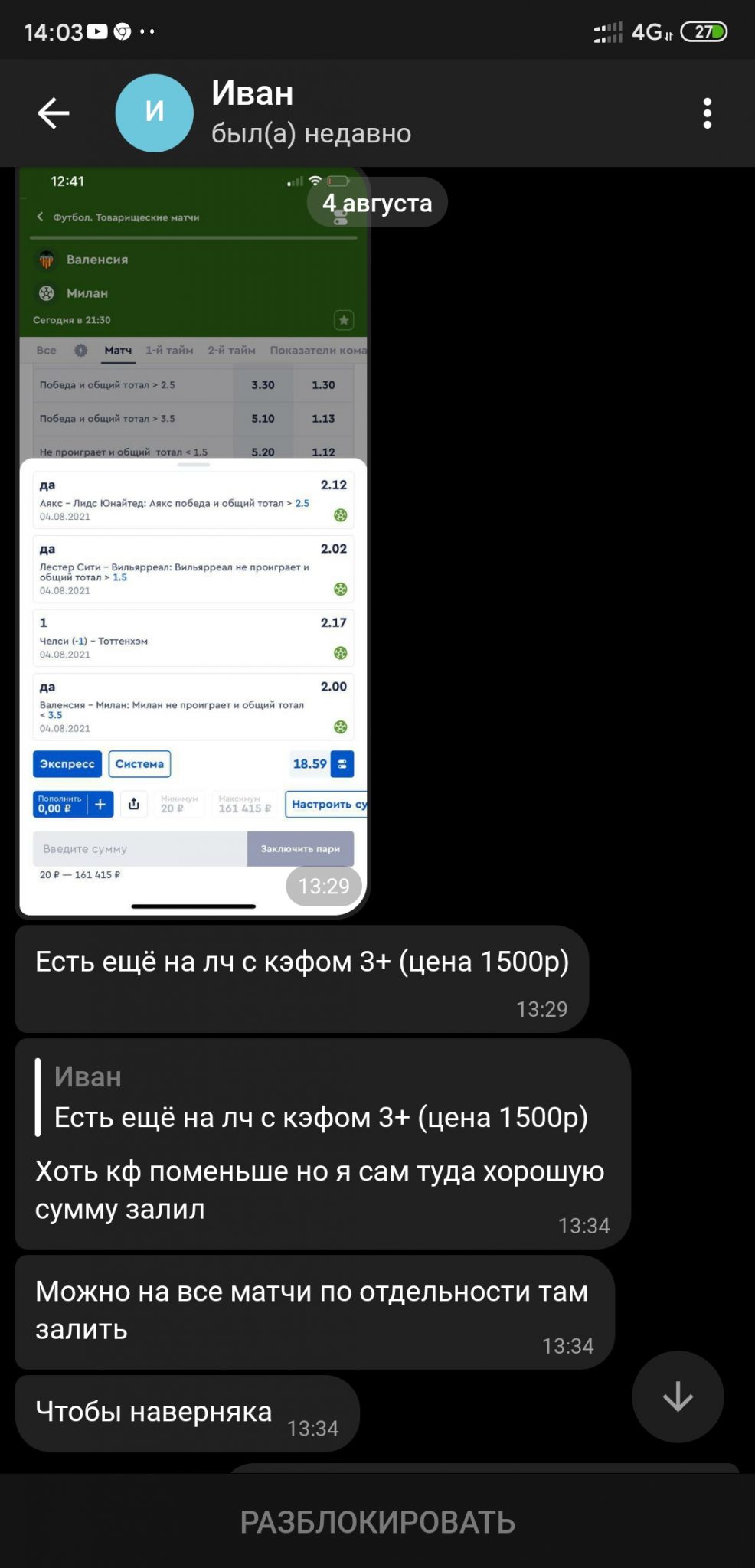
Task: Open Иван's profile from the avatar
Action: point(154,113)
